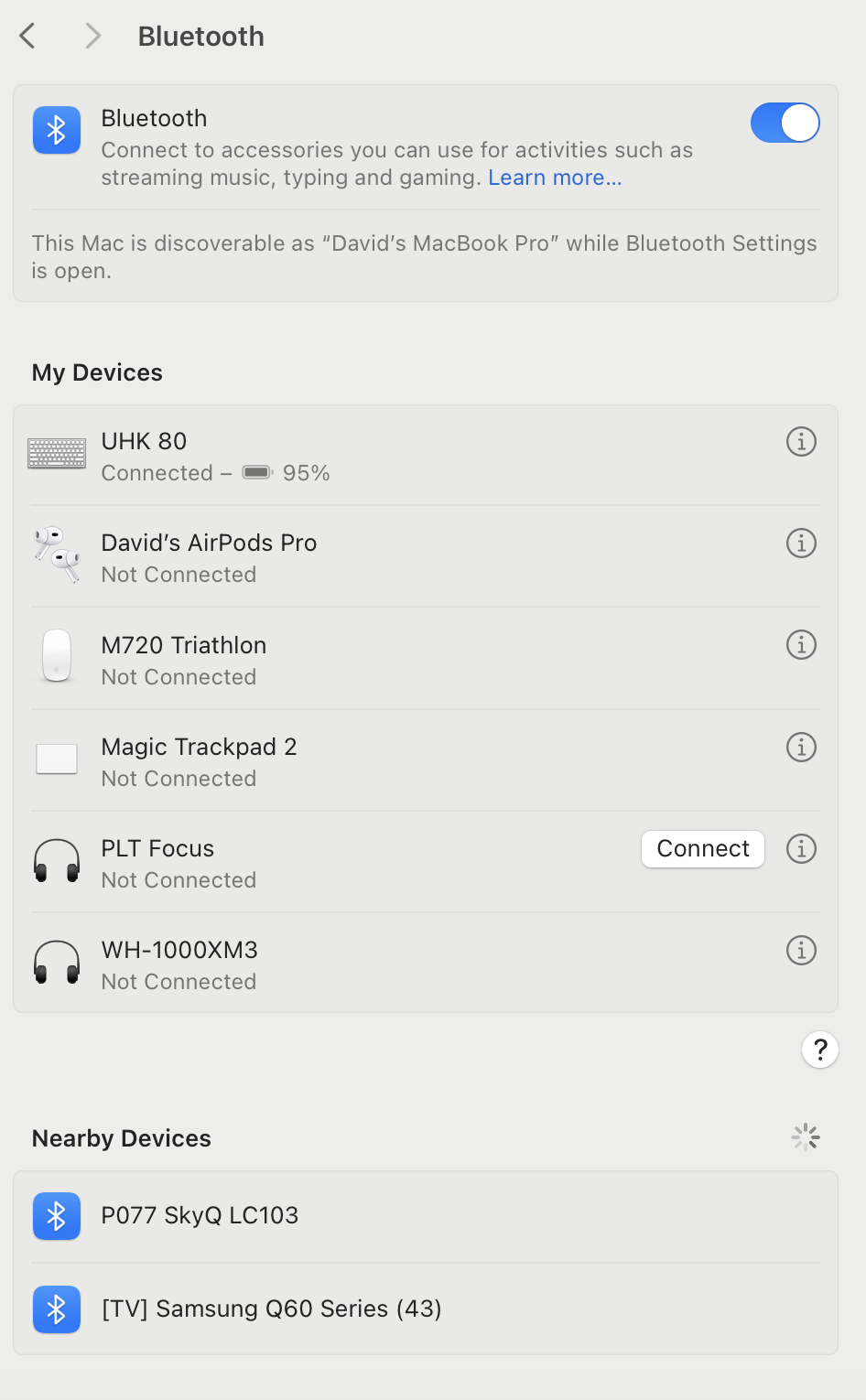The image size is (866, 1400).
Task: Go back to the previous settings page
Action: pos(28,37)
